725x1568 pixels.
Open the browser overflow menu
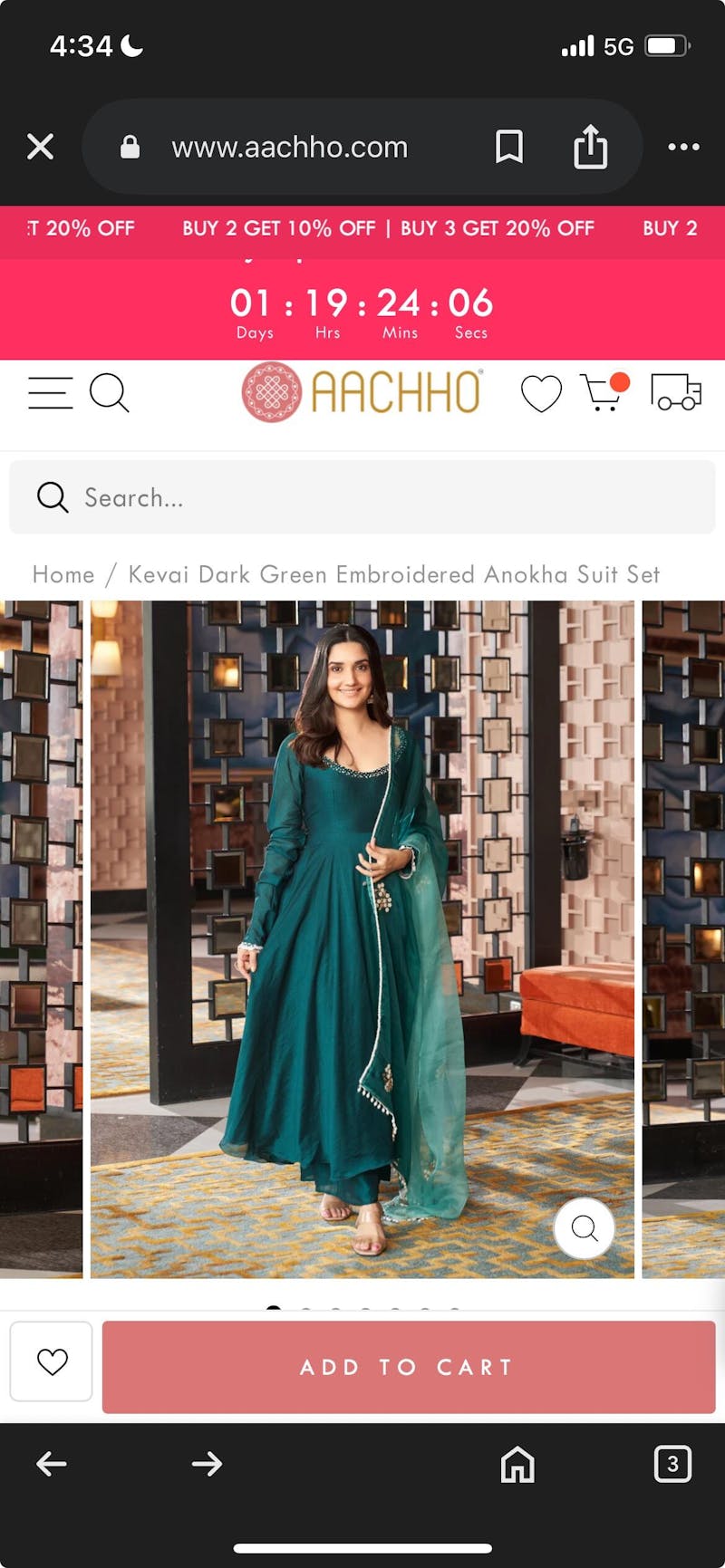coord(683,147)
